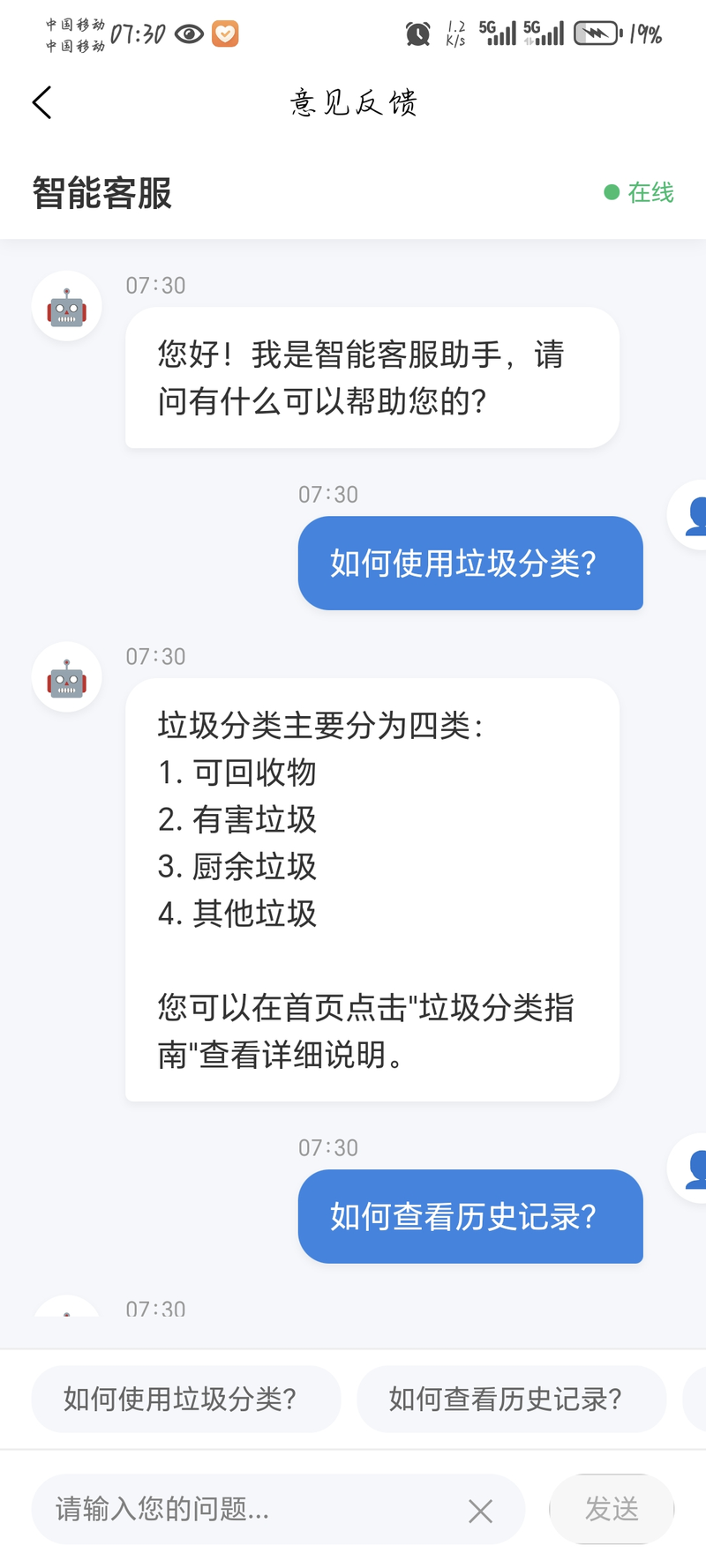Screen dimensions: 706x1568
Task: Clear the question input with the X
Action: point(480,1511)
